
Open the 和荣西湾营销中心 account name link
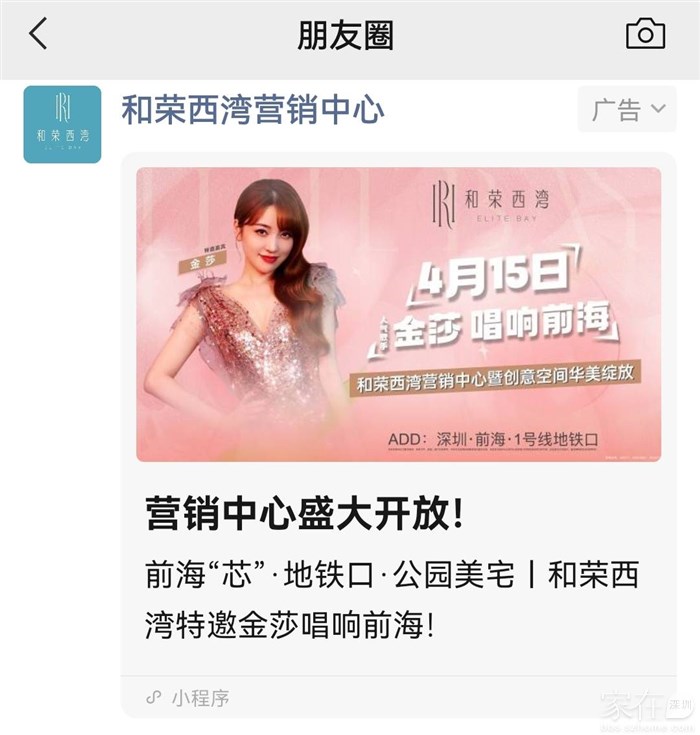[252, 109]
